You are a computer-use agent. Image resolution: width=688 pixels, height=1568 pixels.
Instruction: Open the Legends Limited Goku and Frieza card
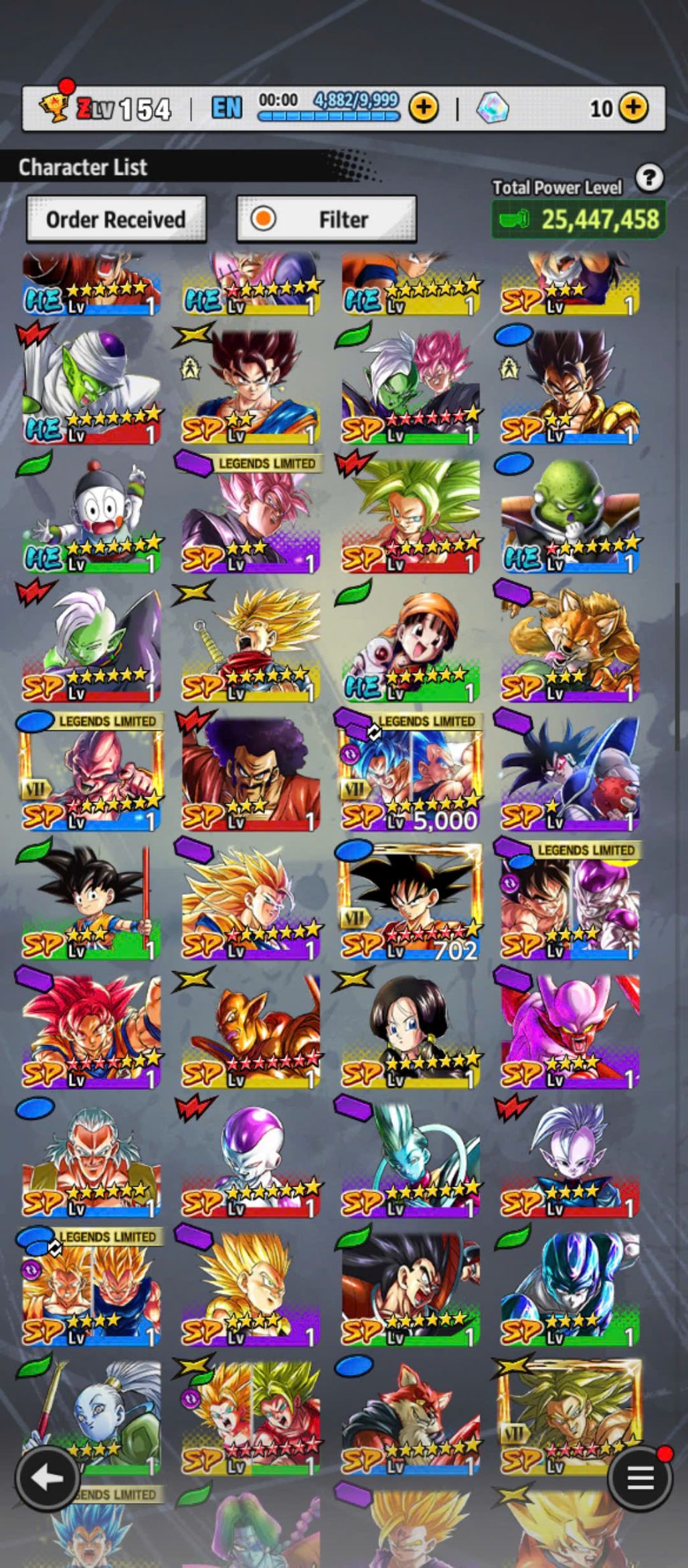coord(569,902)
